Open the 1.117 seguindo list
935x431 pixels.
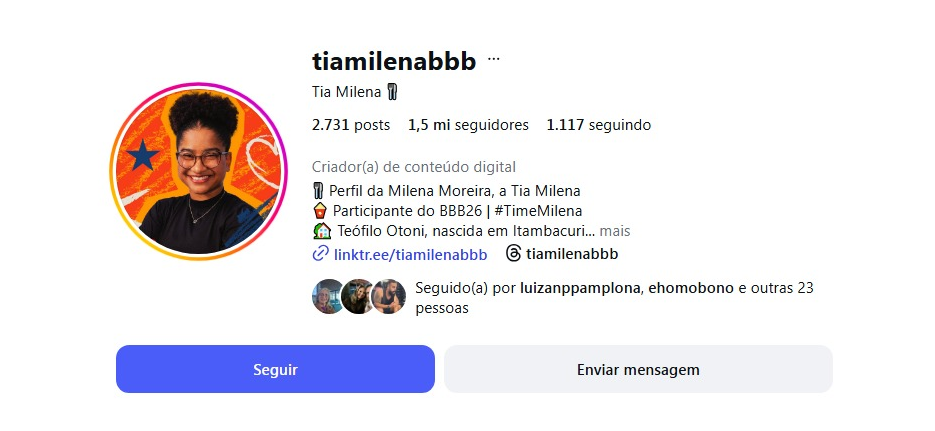coord(598,125)
